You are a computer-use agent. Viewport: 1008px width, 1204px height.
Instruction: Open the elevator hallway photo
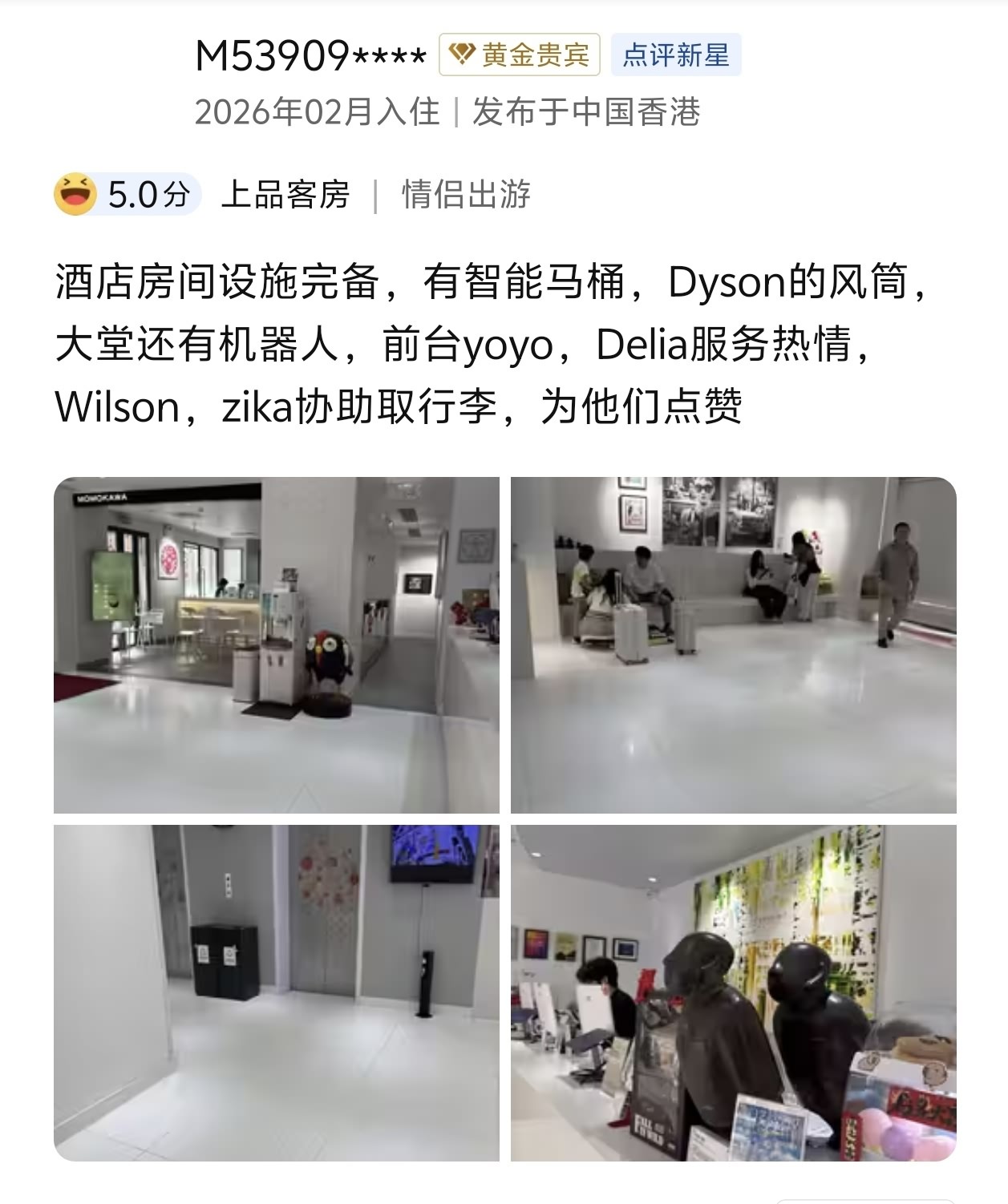click(276, 992)
